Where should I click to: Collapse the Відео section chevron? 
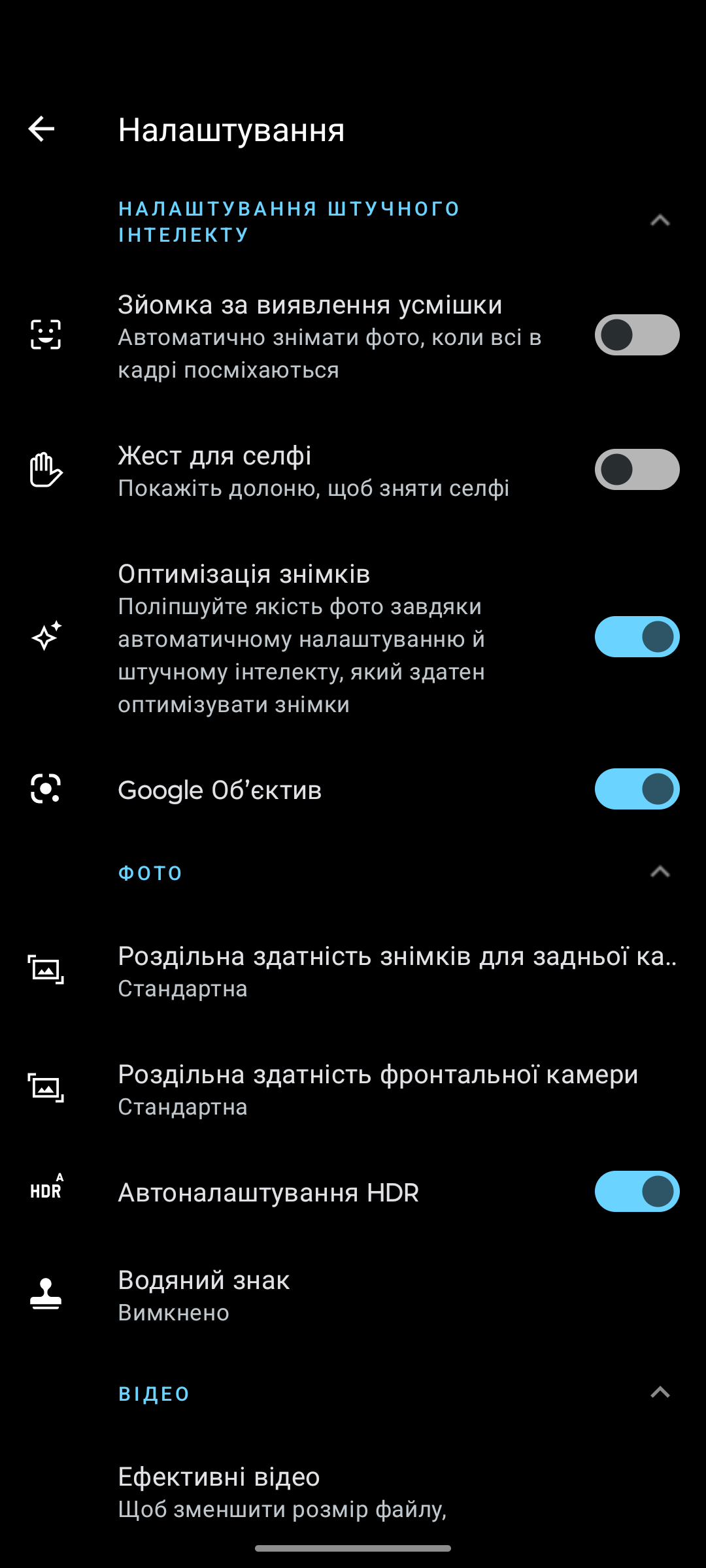pyautogui.click(x=660, y=1393)
